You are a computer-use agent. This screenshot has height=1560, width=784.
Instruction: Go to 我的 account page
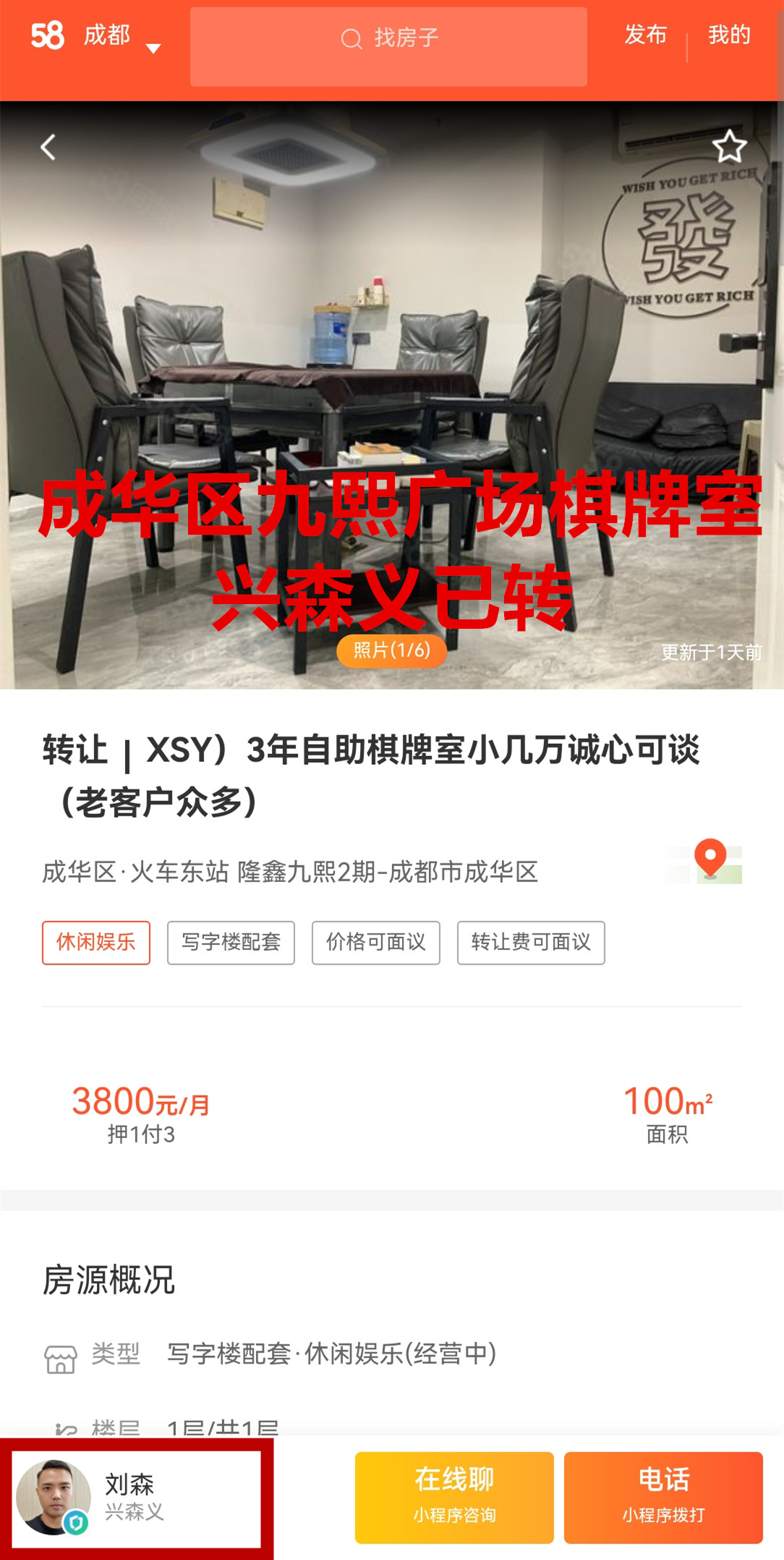pyautogui.click(x=728, y=35)
